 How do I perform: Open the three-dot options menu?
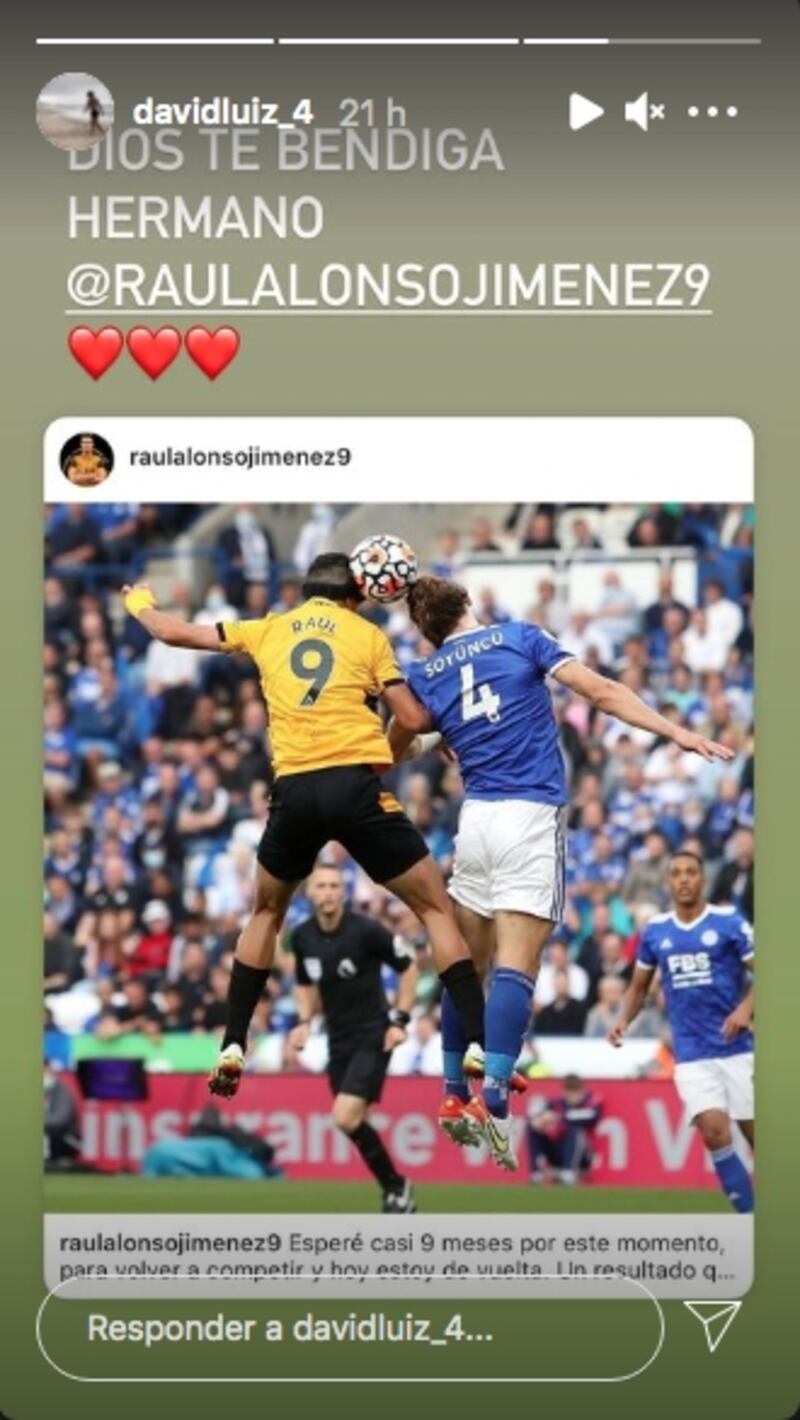coord(712,112)
